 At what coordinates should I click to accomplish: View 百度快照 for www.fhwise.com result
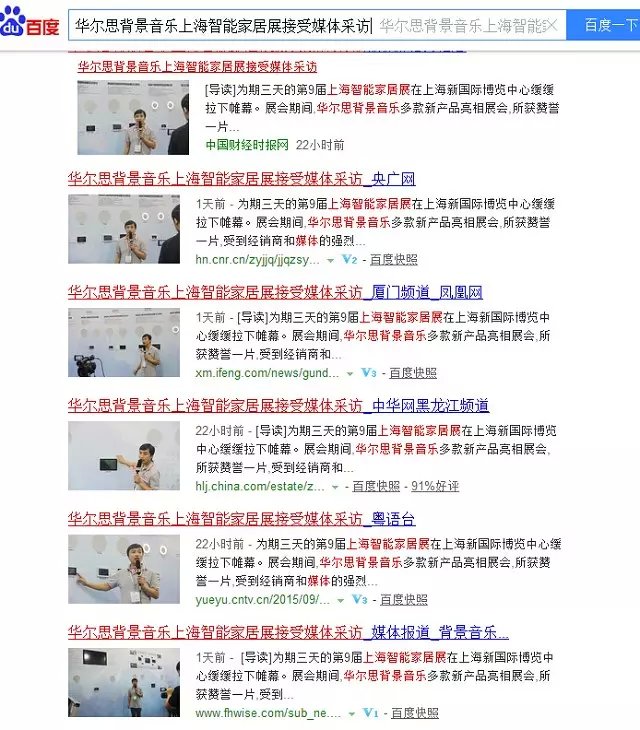point(414,713)
